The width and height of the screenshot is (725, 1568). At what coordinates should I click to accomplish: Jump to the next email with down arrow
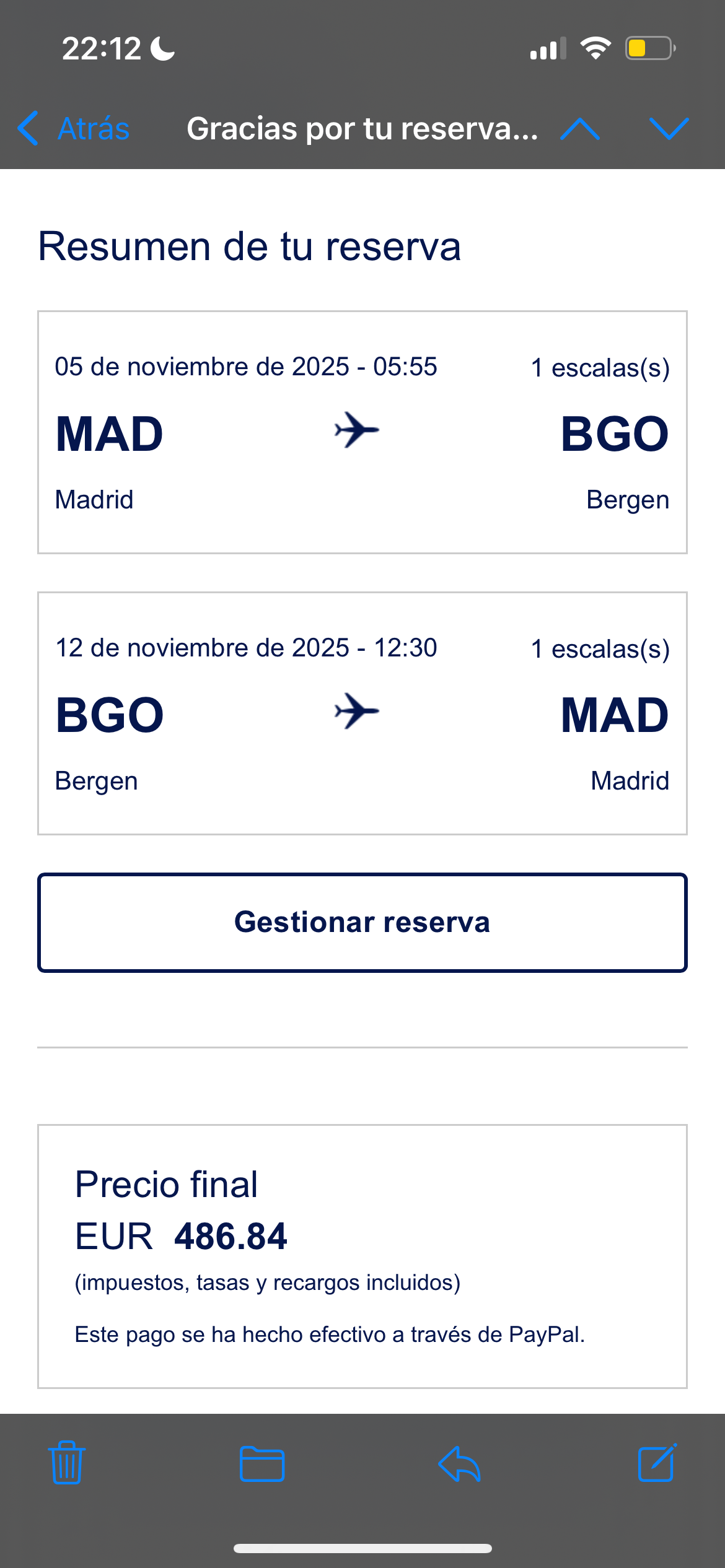click(669, 129)
